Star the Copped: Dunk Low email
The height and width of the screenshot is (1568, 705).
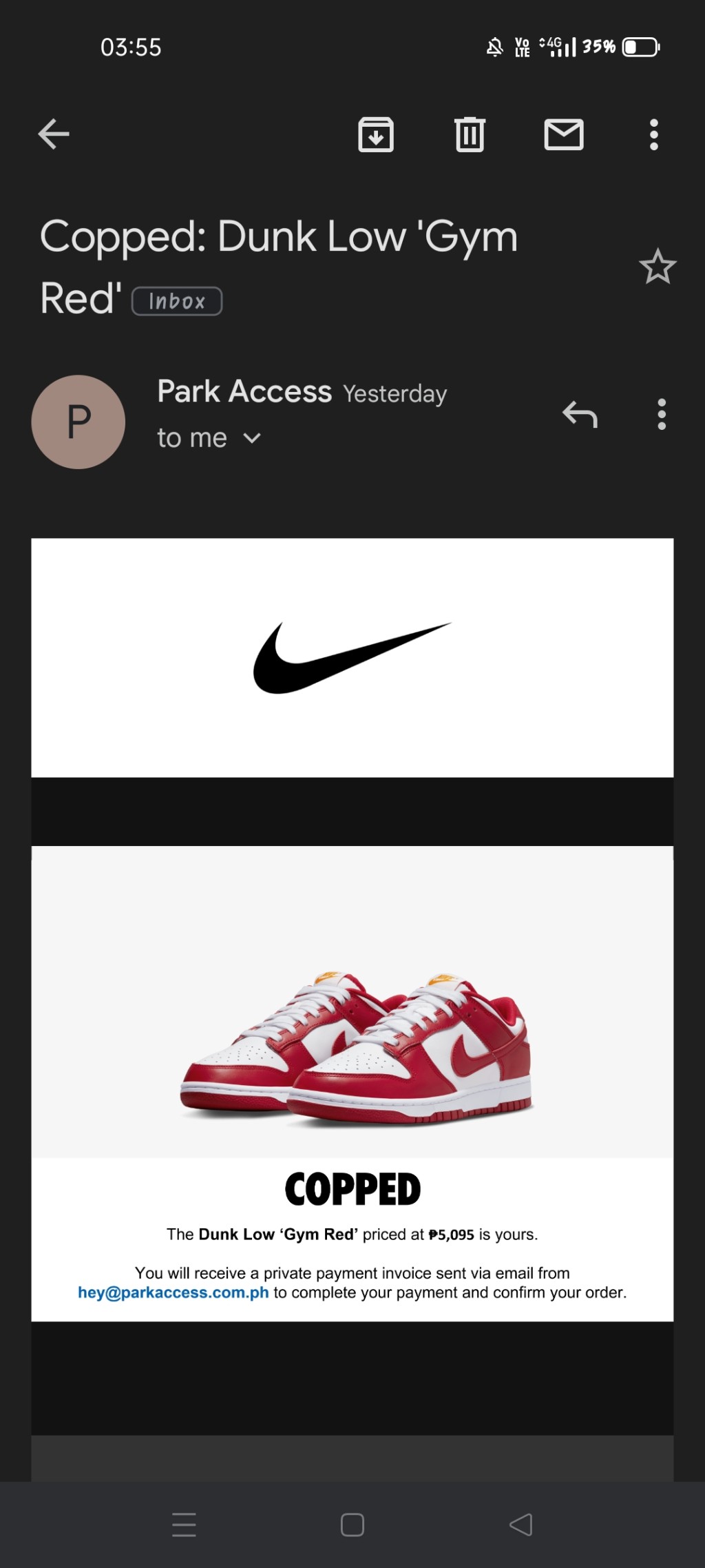pyautogui.click(x=657, y=267)
